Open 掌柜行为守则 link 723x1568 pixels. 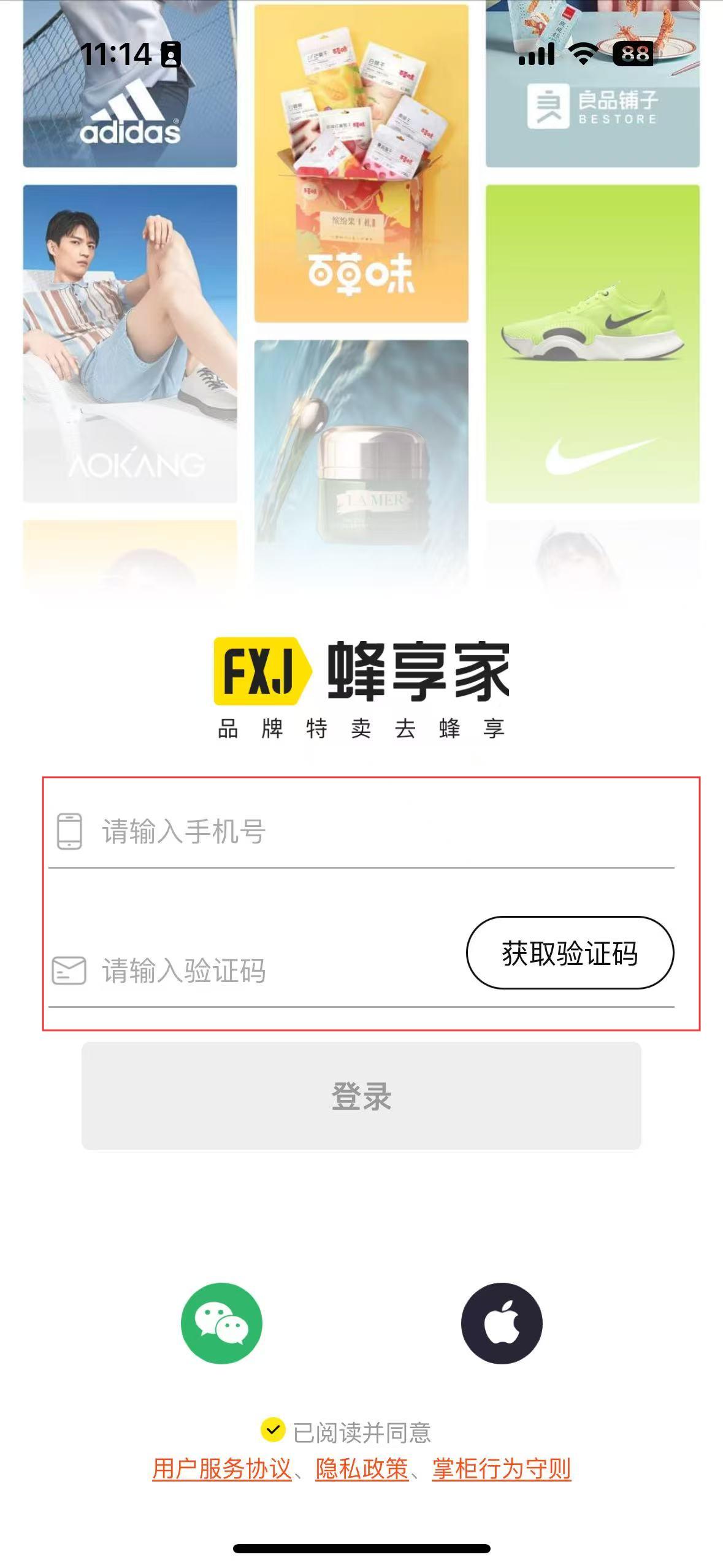tap(501, 1469)
